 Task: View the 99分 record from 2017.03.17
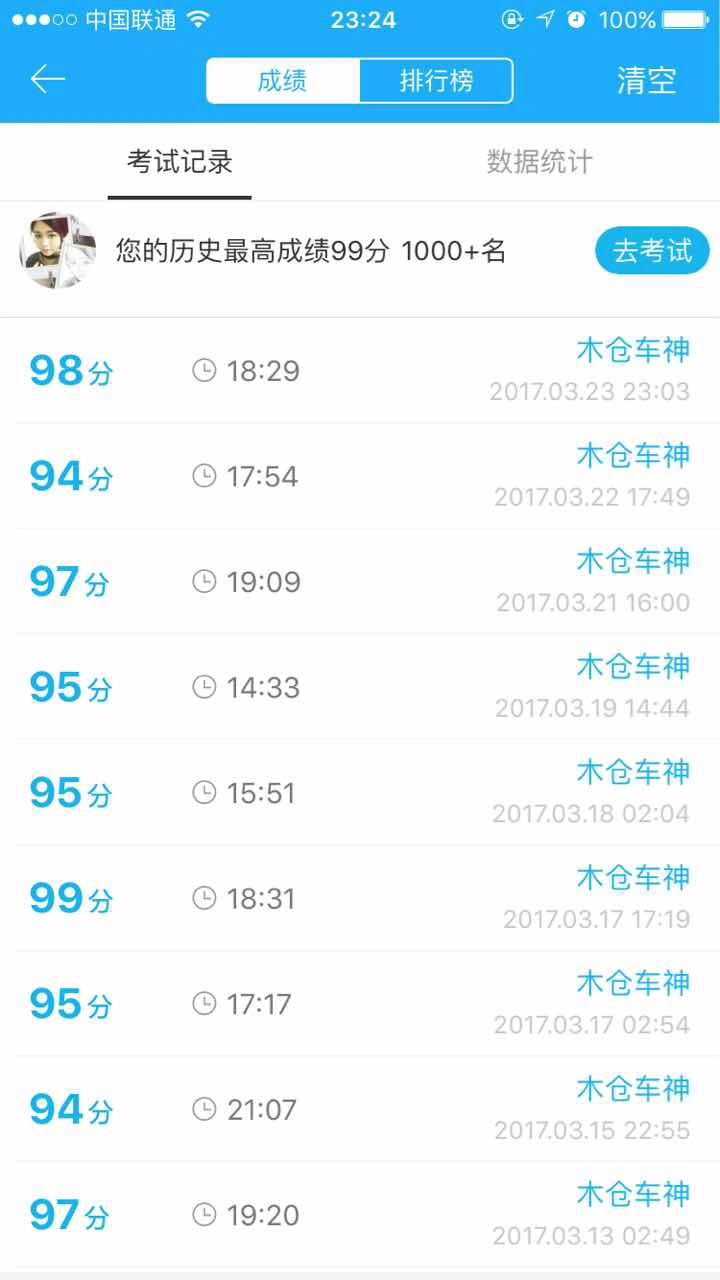pos(360,898)
